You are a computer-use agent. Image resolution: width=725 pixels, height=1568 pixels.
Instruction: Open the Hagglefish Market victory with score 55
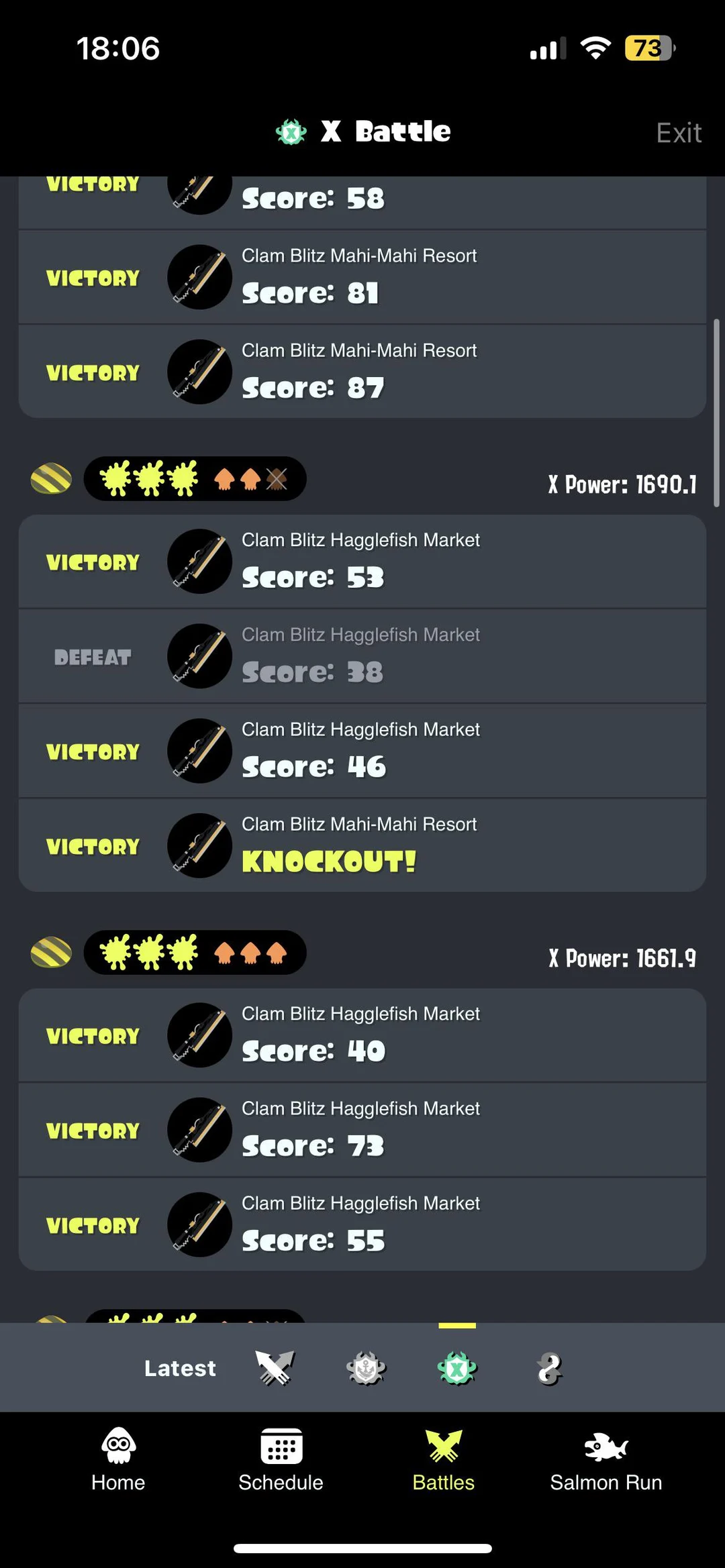(x=362, y=1224)
